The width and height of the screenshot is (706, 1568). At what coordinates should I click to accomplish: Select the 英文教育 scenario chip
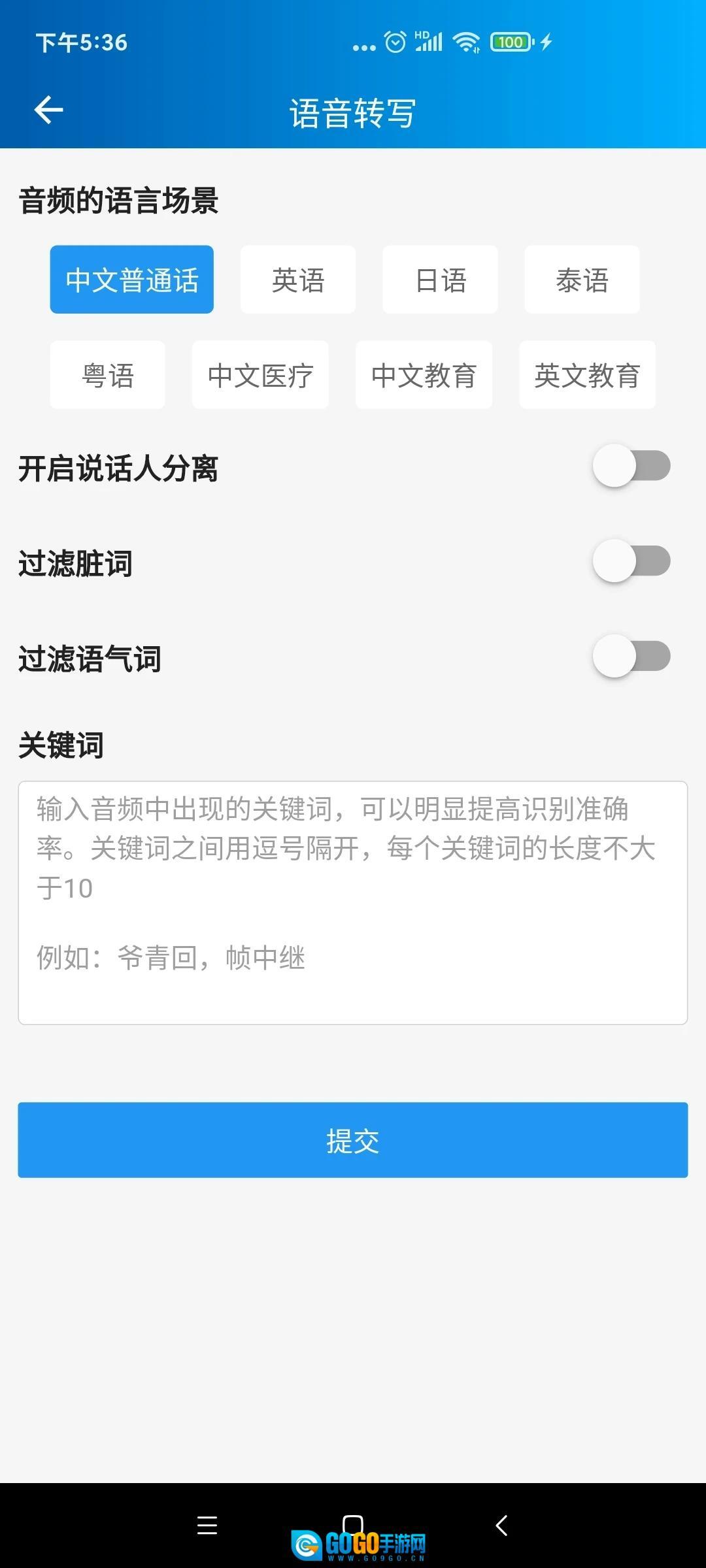tap(587, 375)
